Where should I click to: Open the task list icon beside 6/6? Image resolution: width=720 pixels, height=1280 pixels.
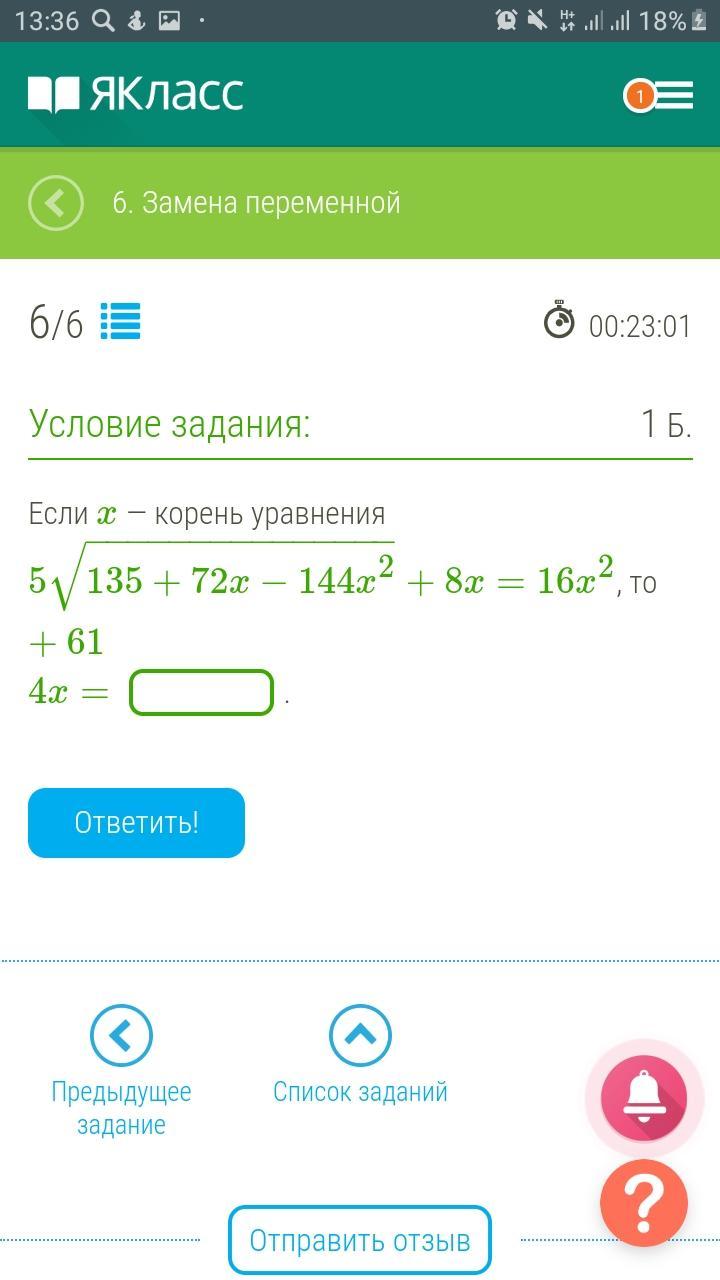click(x=121, y=322)
